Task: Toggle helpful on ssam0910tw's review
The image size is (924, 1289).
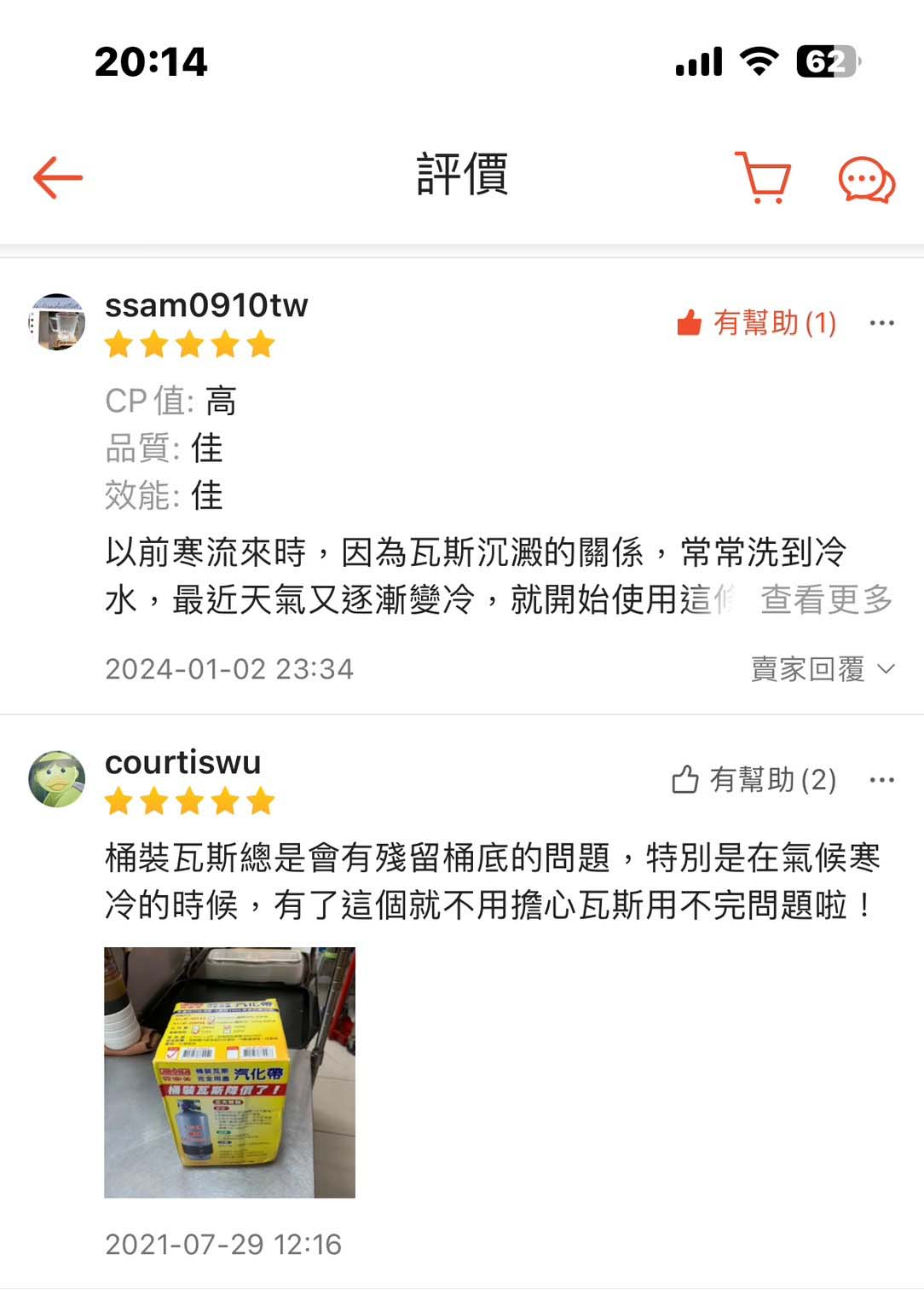Action: point(756,323)
